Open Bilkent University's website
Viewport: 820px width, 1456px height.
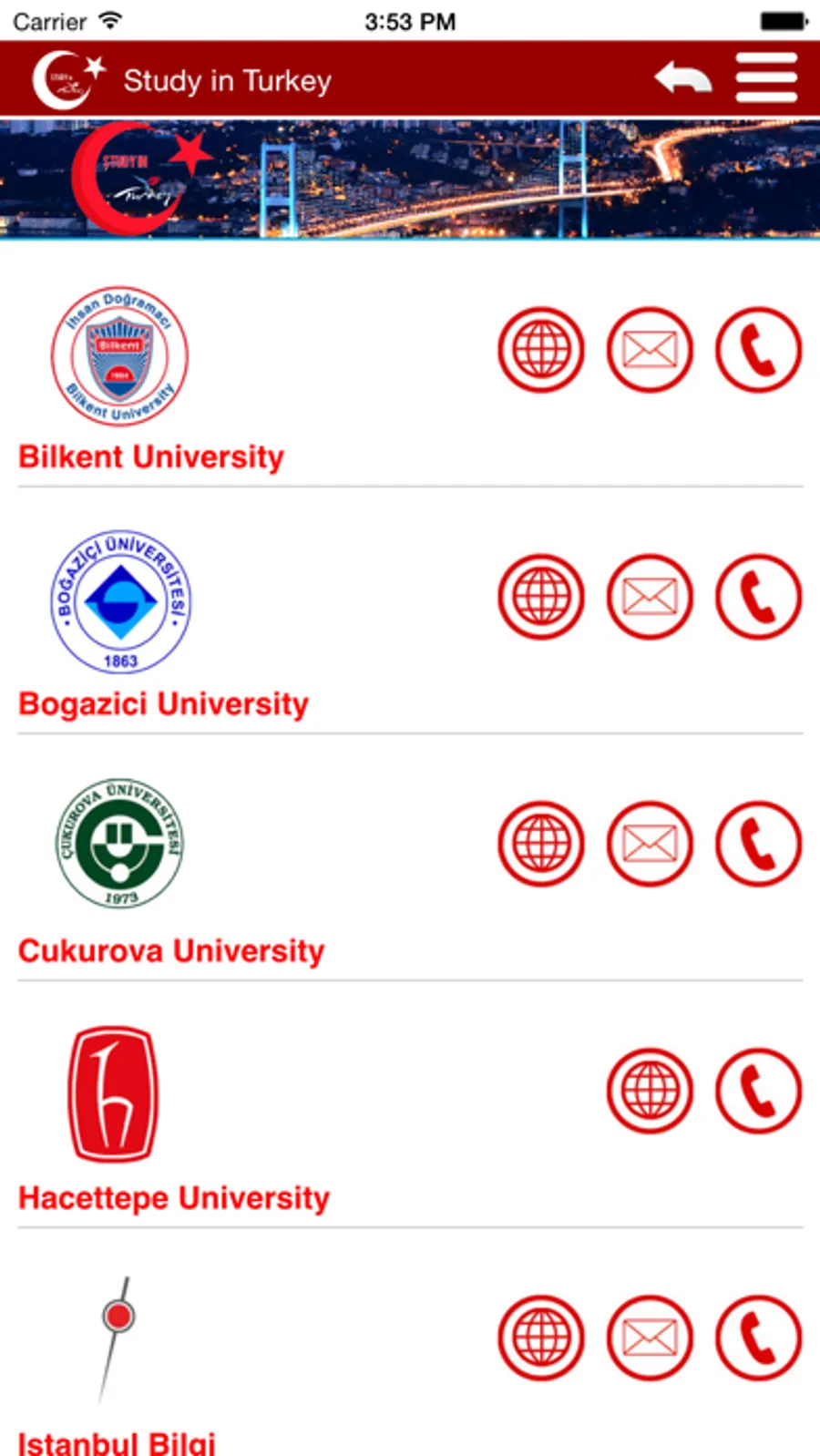541,350
